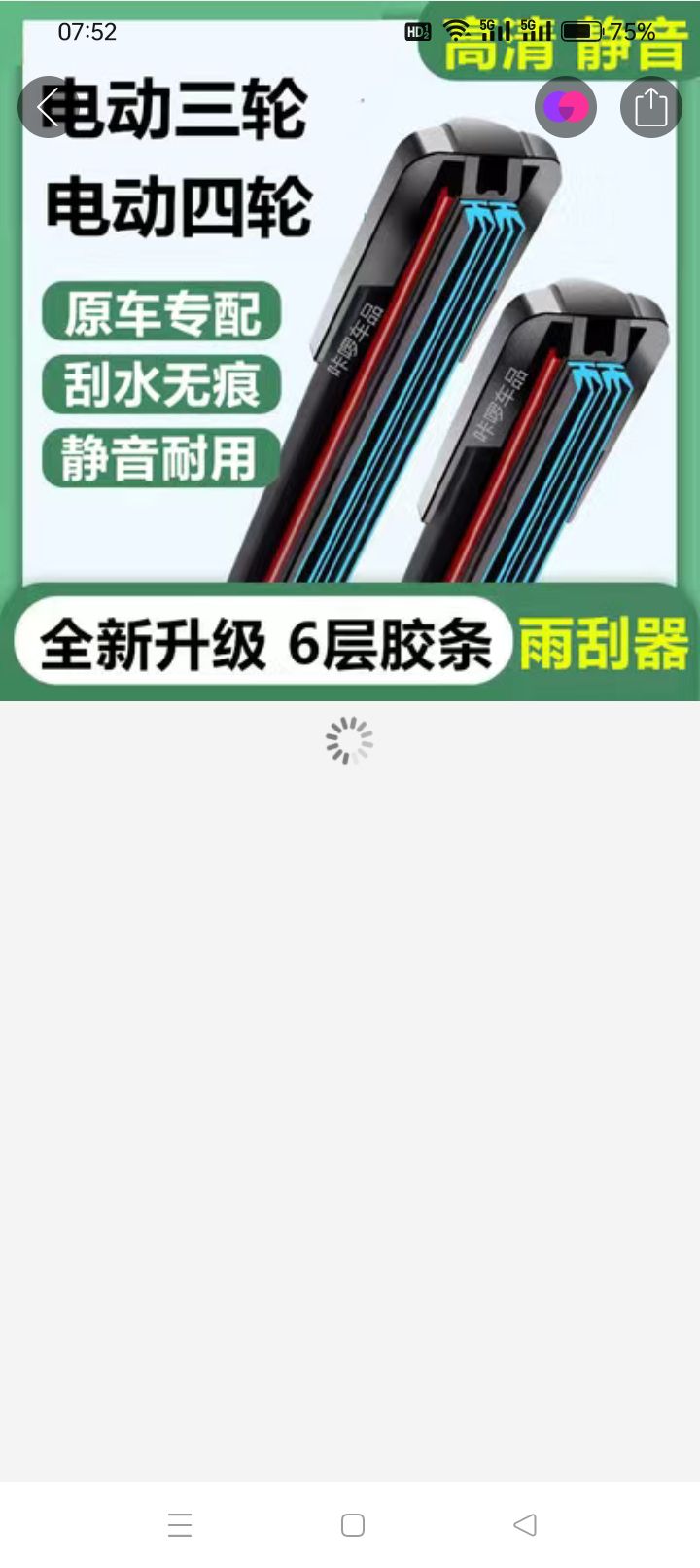The image size is (700, 1568).
Task: Tap the purple-pink overlapping circles icon
Action: point(565,107)
